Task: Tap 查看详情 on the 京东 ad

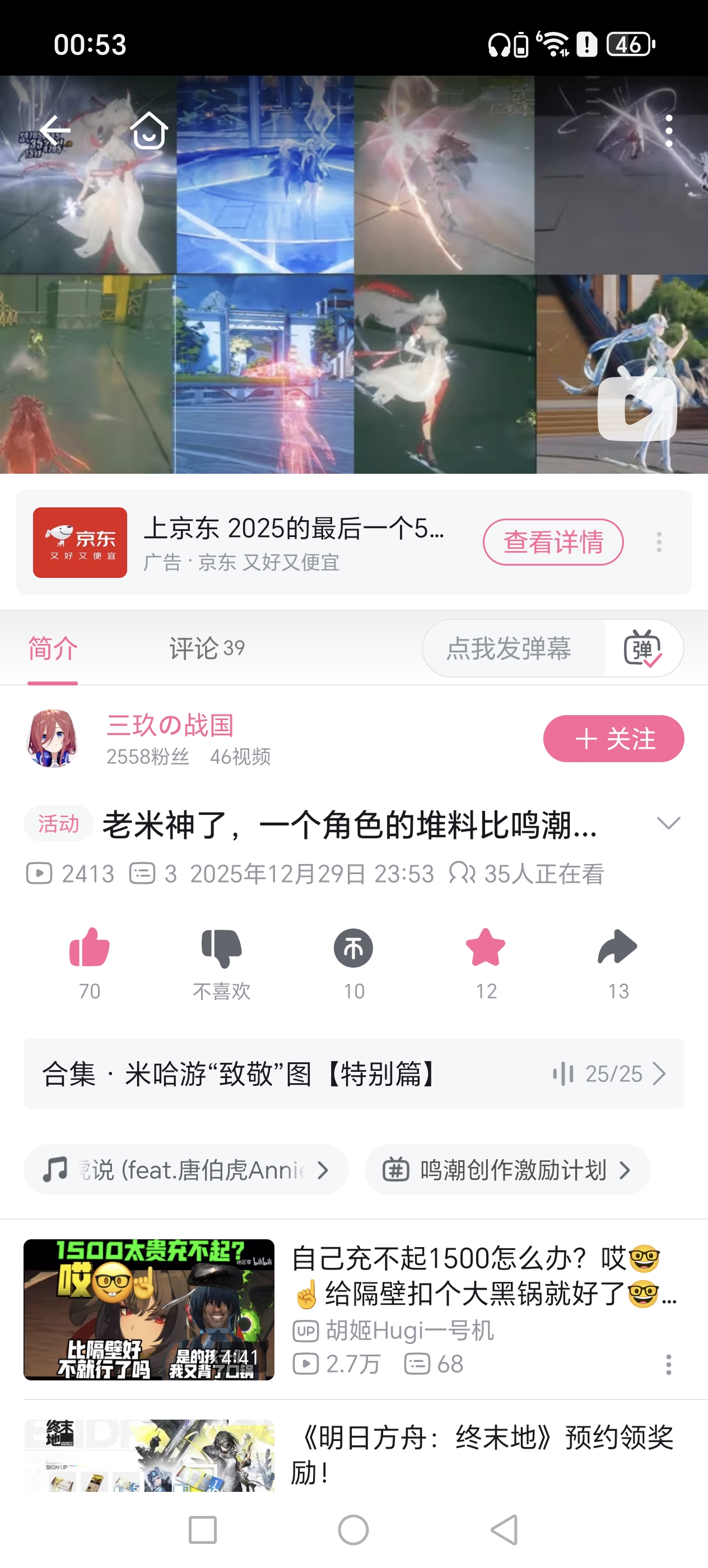Action: (x=553, y=542)
